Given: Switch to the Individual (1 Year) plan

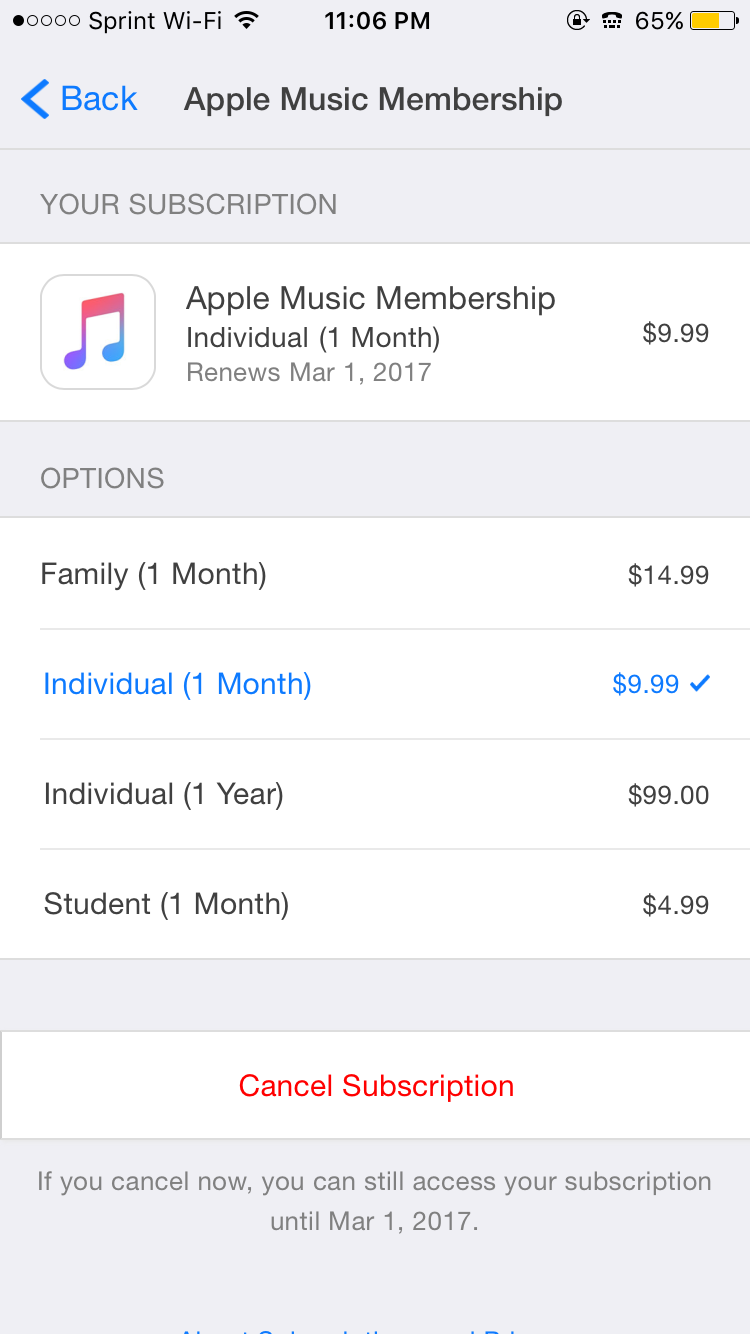Looking at the screenshot, I should 375,794.
